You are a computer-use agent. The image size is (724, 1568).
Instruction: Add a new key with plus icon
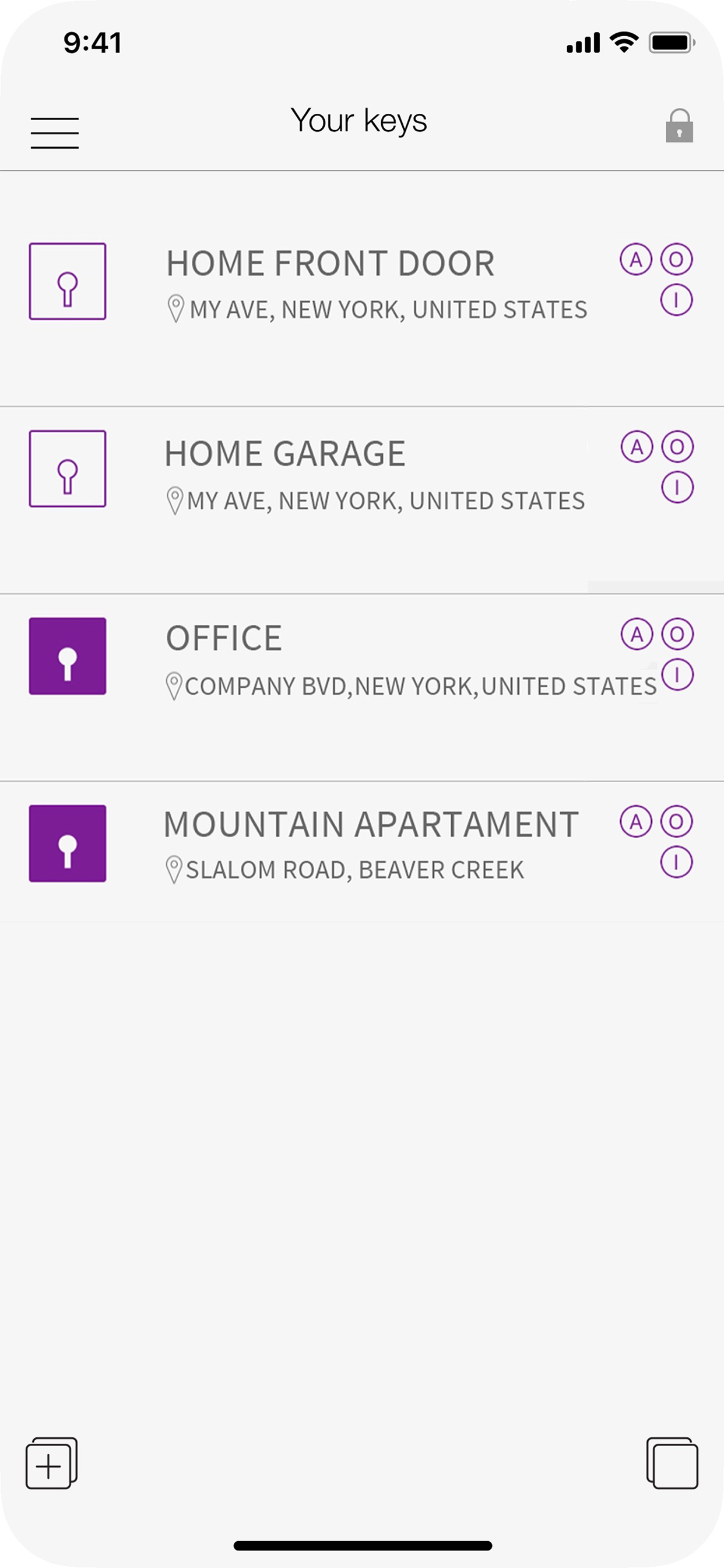tap(51, 1464)
